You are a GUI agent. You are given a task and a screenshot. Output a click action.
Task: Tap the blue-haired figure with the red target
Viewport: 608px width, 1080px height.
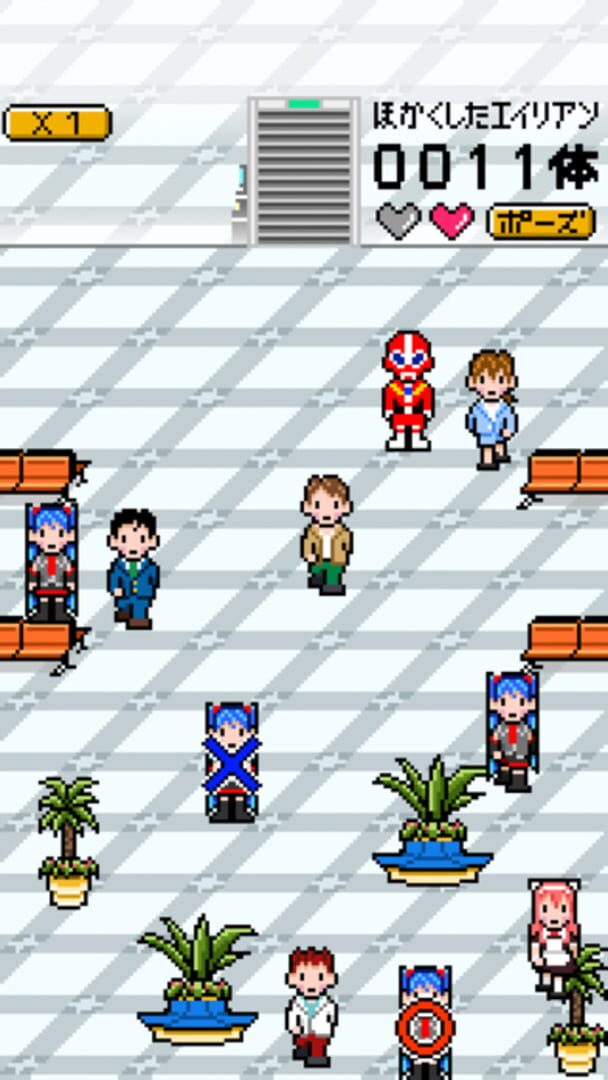426,1020
